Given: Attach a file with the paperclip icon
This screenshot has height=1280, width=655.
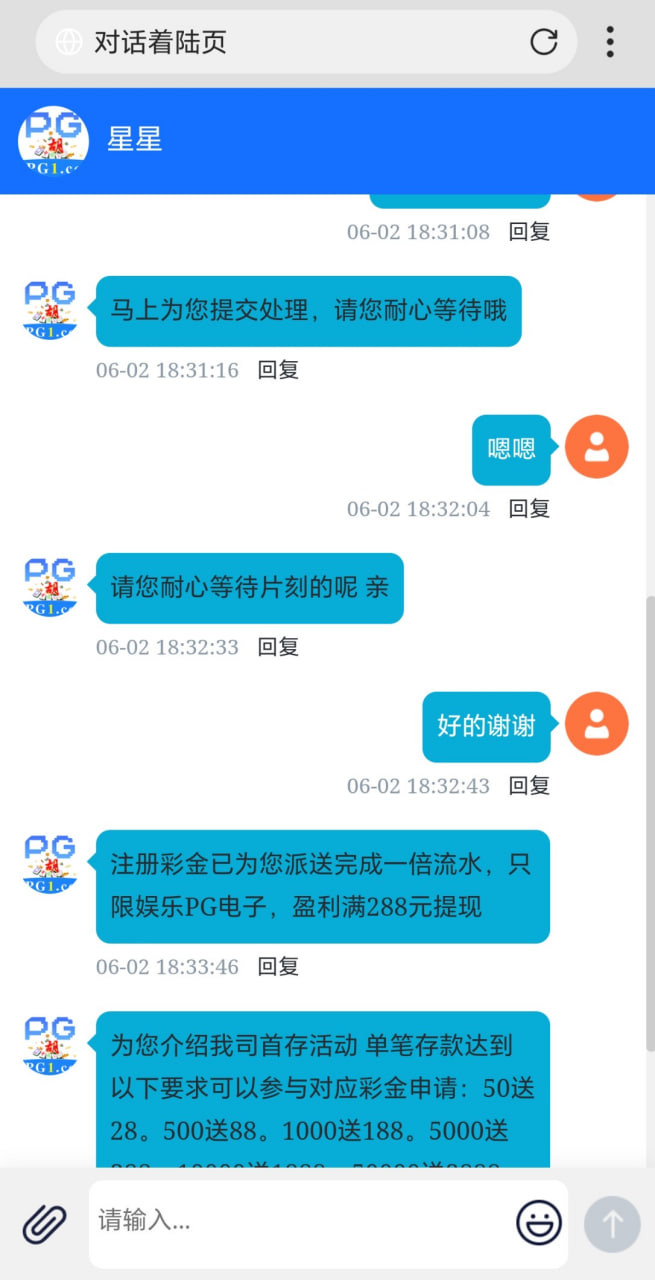Looking at the screenshot, I should [44, 1223].
